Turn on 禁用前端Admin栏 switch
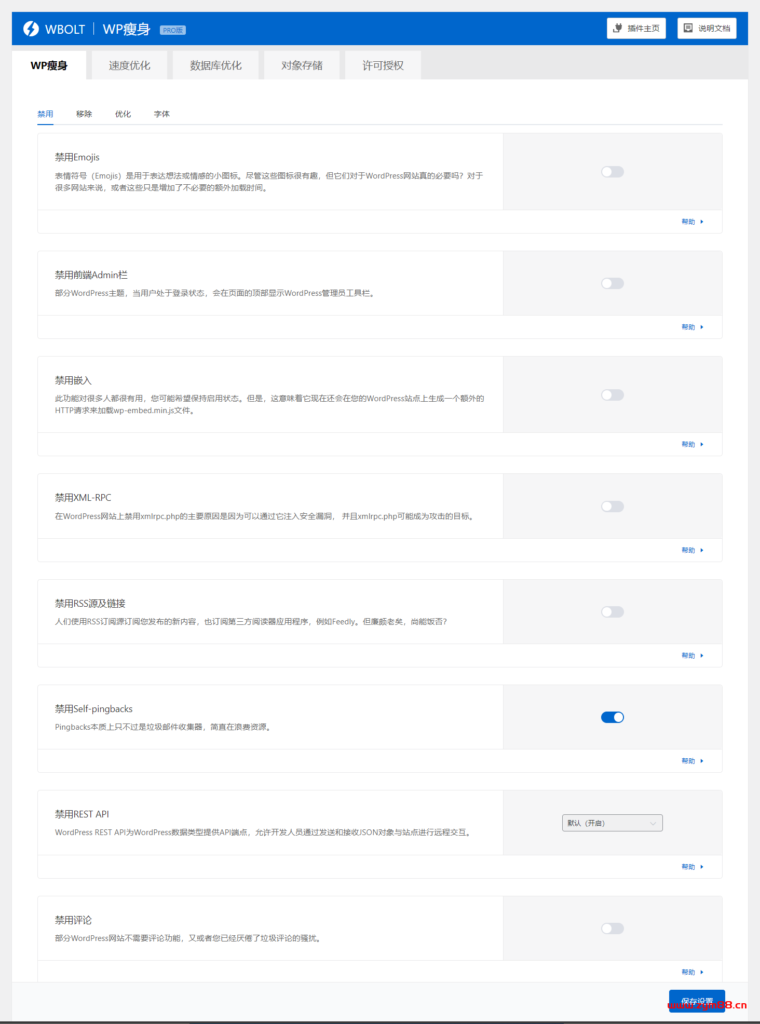 (612, 283)
